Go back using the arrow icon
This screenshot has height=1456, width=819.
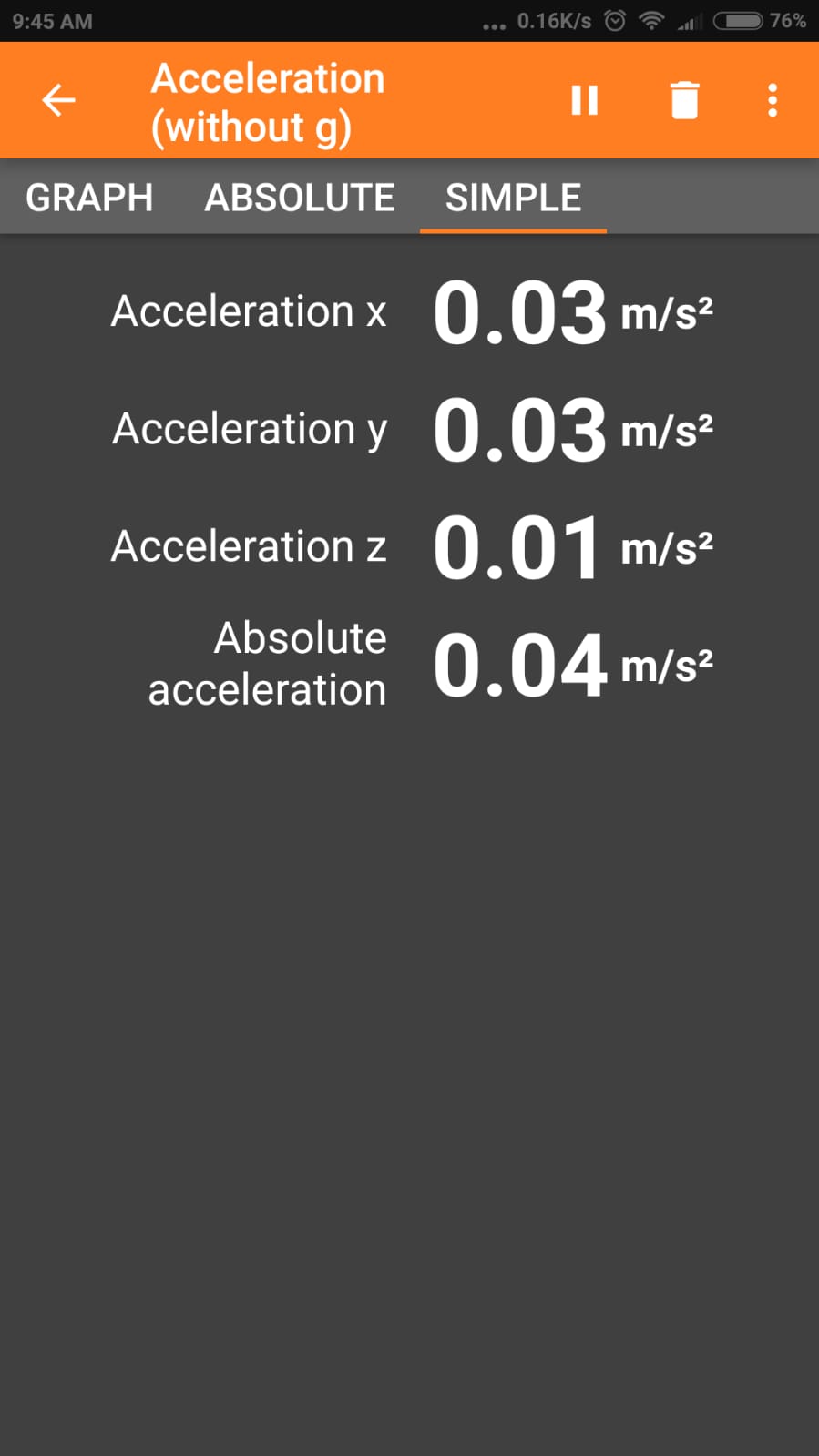click(x=59, y=100)
